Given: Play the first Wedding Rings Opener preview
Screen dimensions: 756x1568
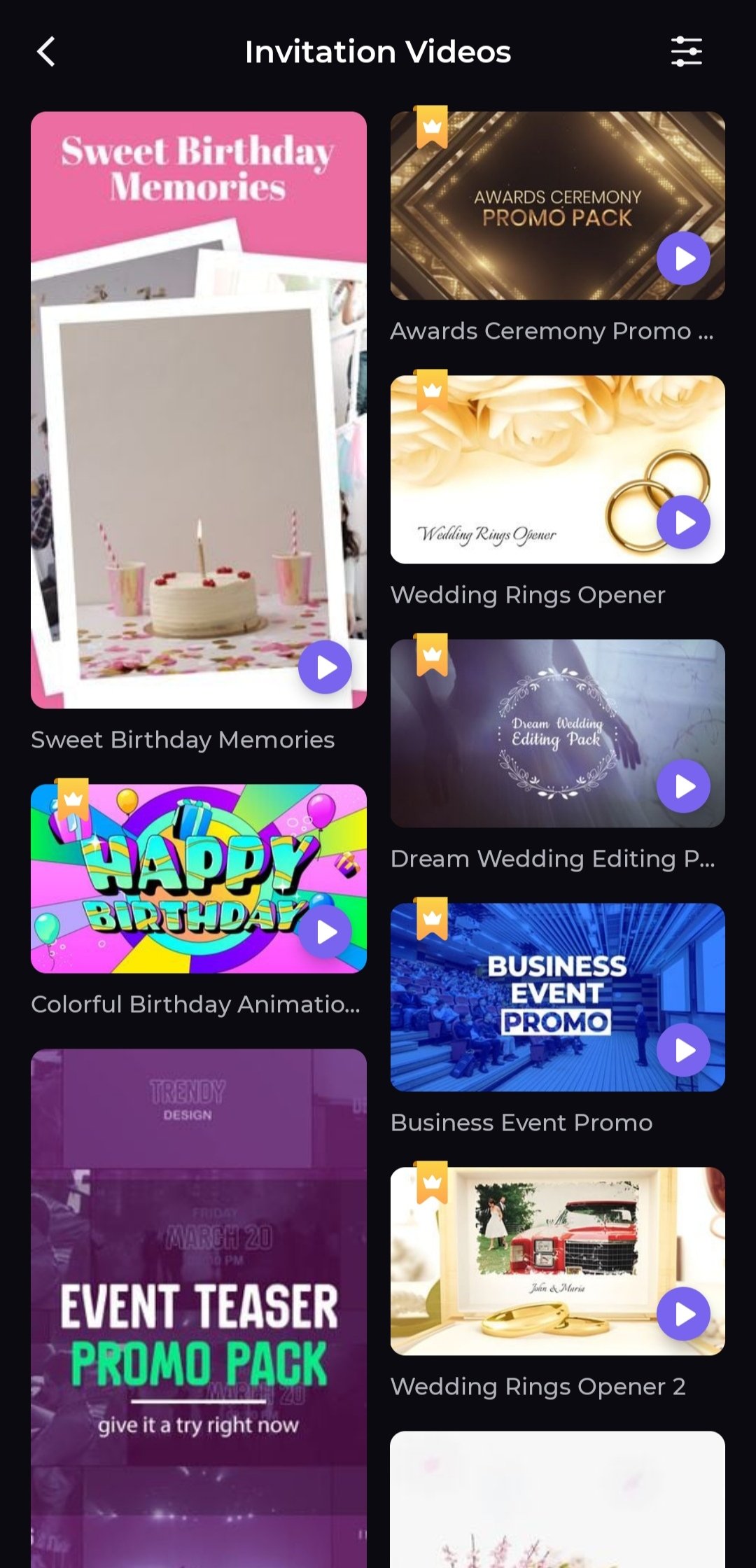Looking at the screenshot, I should [683, 522].
